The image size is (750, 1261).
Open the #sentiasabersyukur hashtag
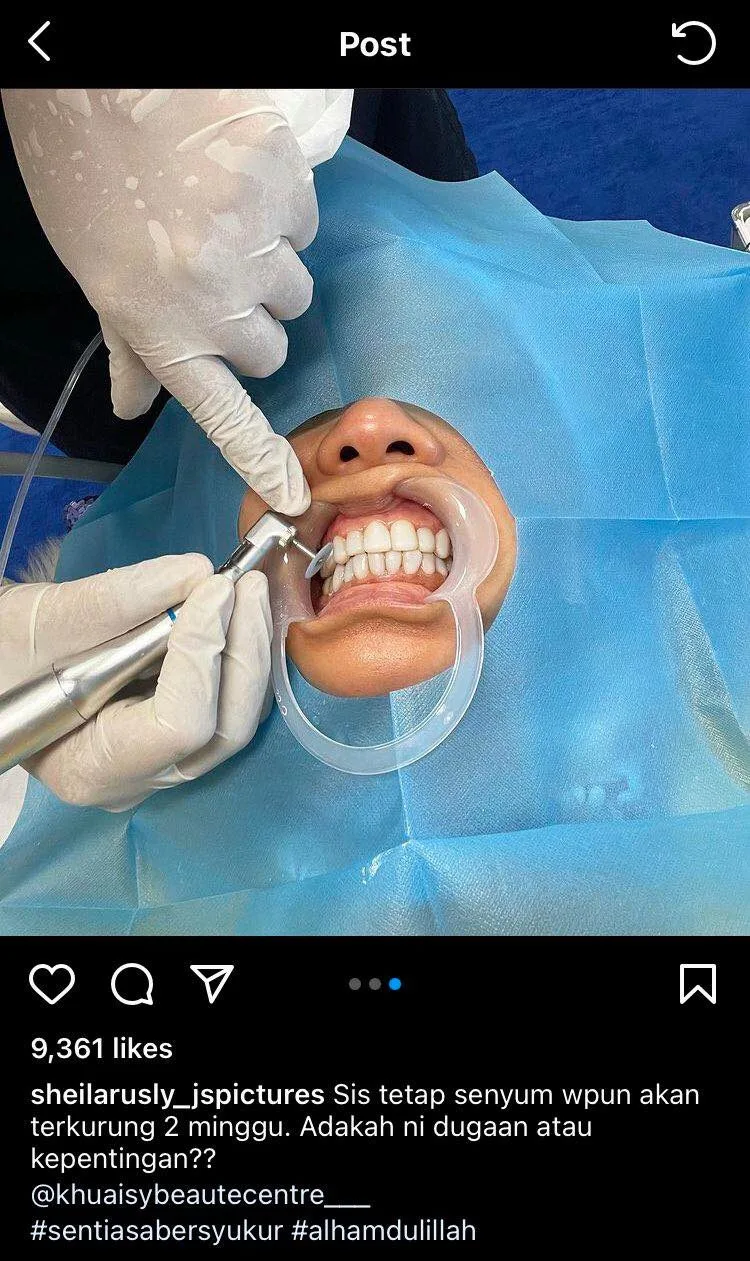(157, 1229)
